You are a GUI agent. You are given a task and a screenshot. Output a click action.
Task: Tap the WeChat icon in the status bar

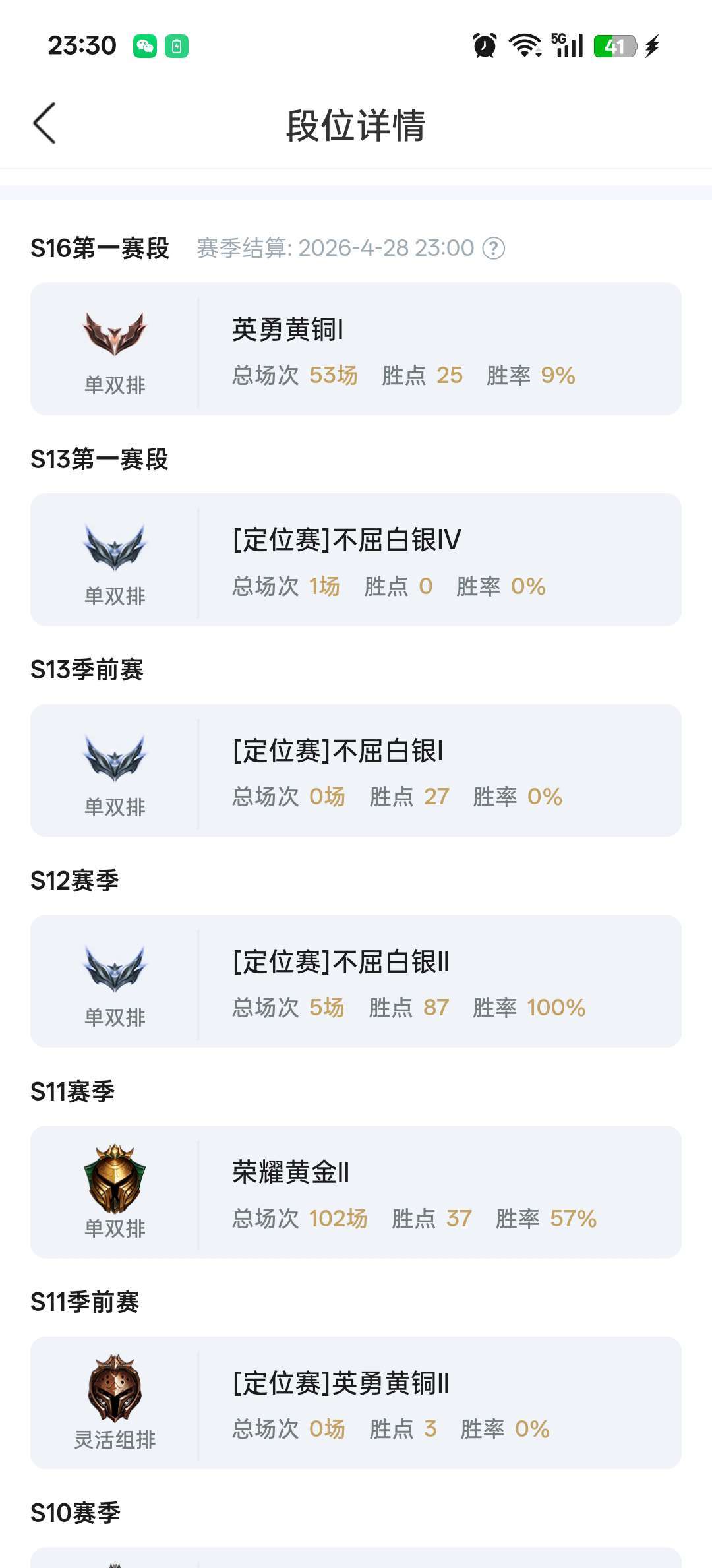[x=148, y=45]
